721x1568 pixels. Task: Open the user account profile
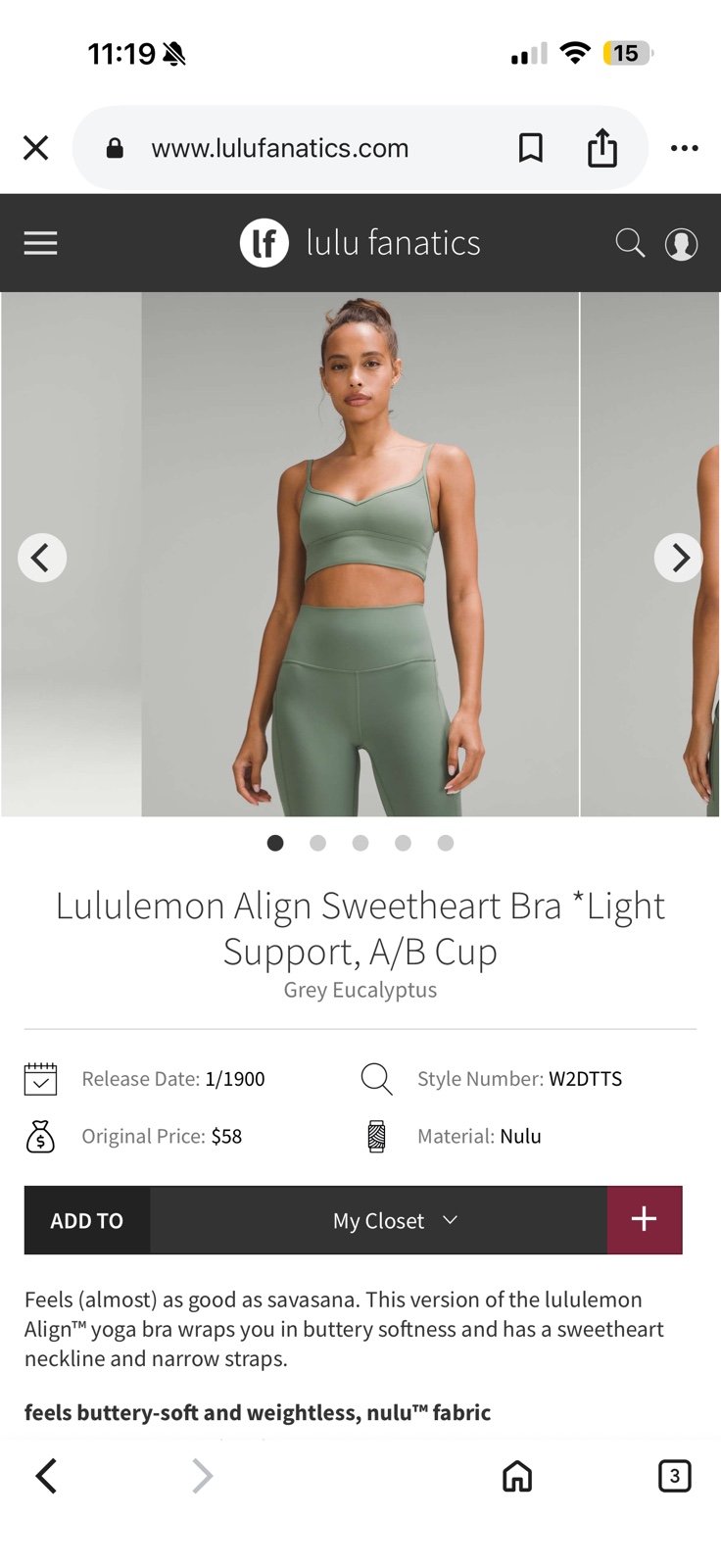(x=681, y=243)
